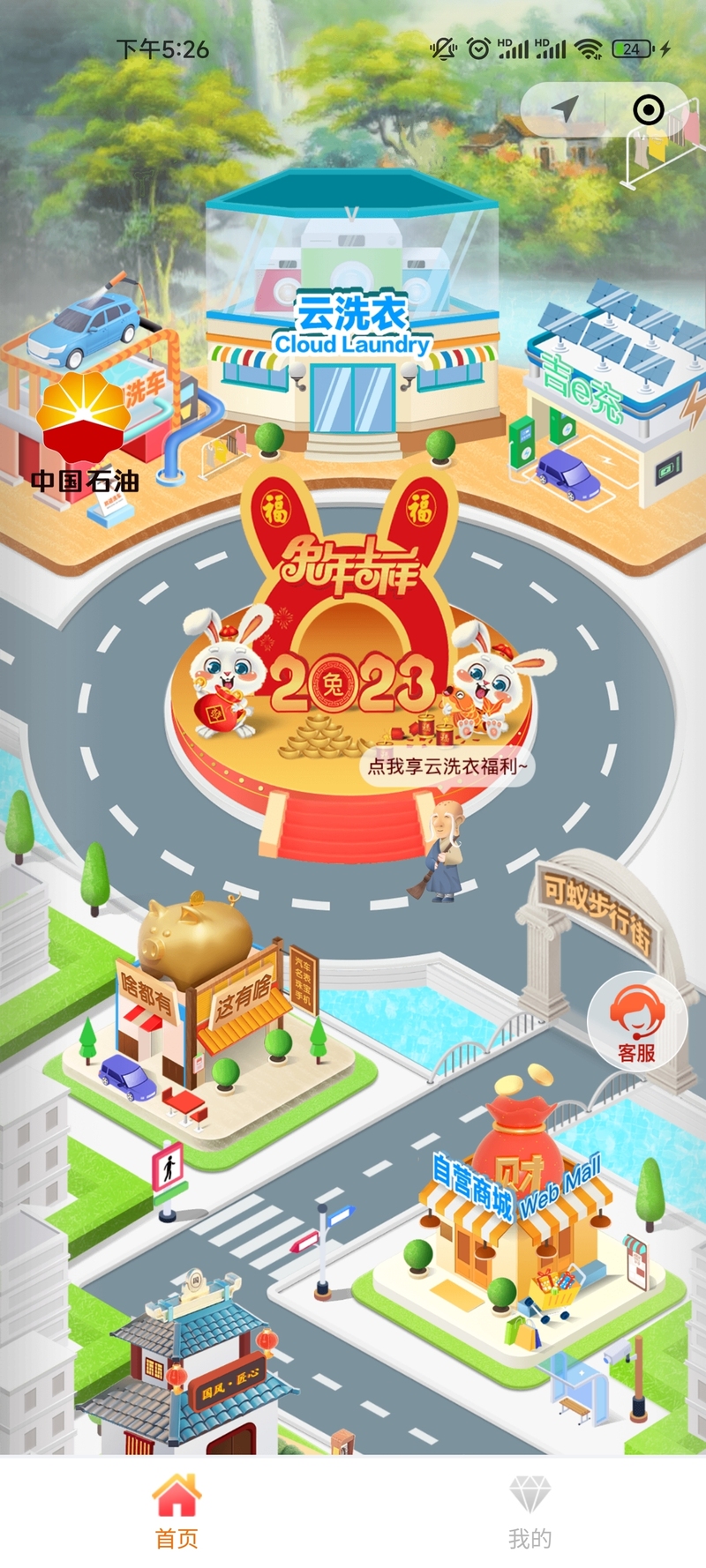Viewport: 706px width, 1568px height.
Task: Tap the mini program close target icon
Action: point(649,109)
